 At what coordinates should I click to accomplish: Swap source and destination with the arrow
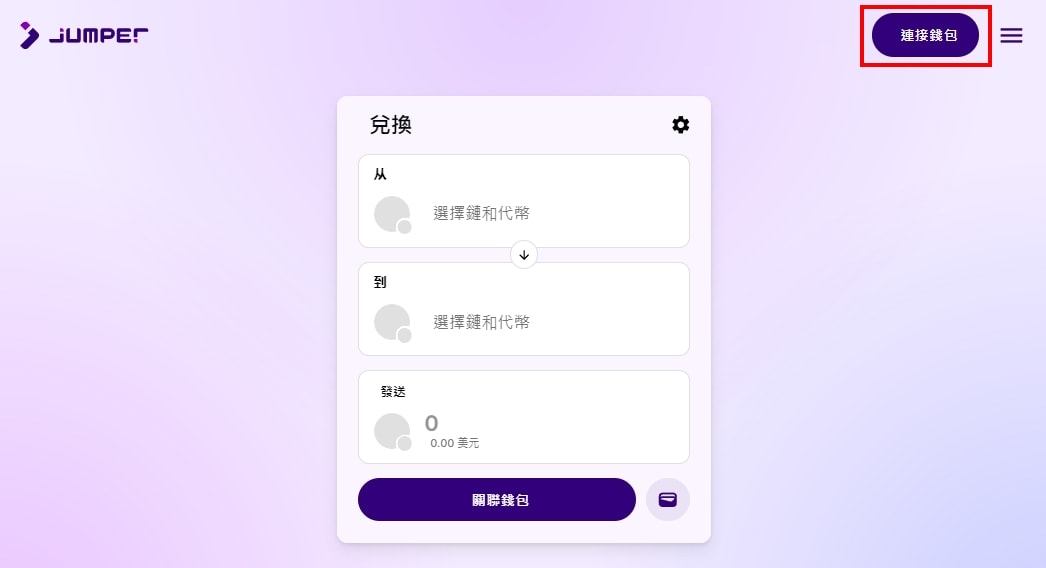pyautogui.click(x=524, y=255)
